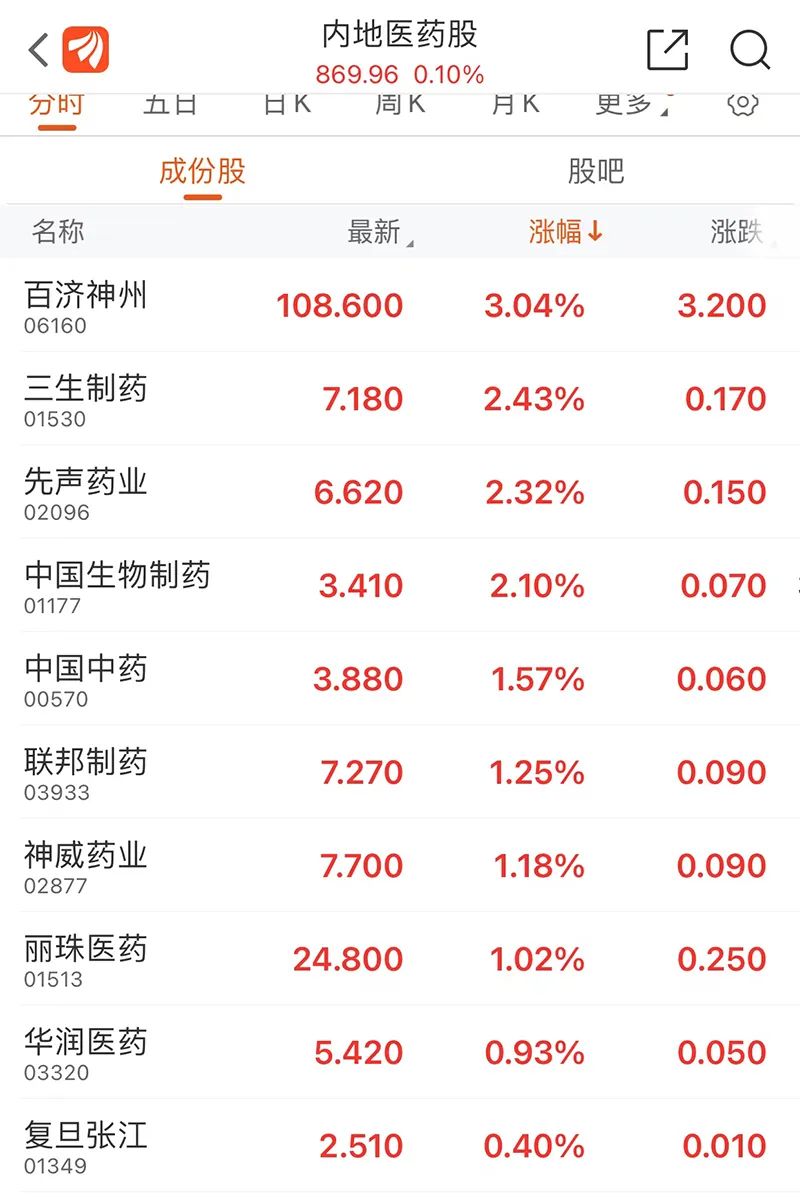View 中国生物制药 stock page

[x=117, y=584]
